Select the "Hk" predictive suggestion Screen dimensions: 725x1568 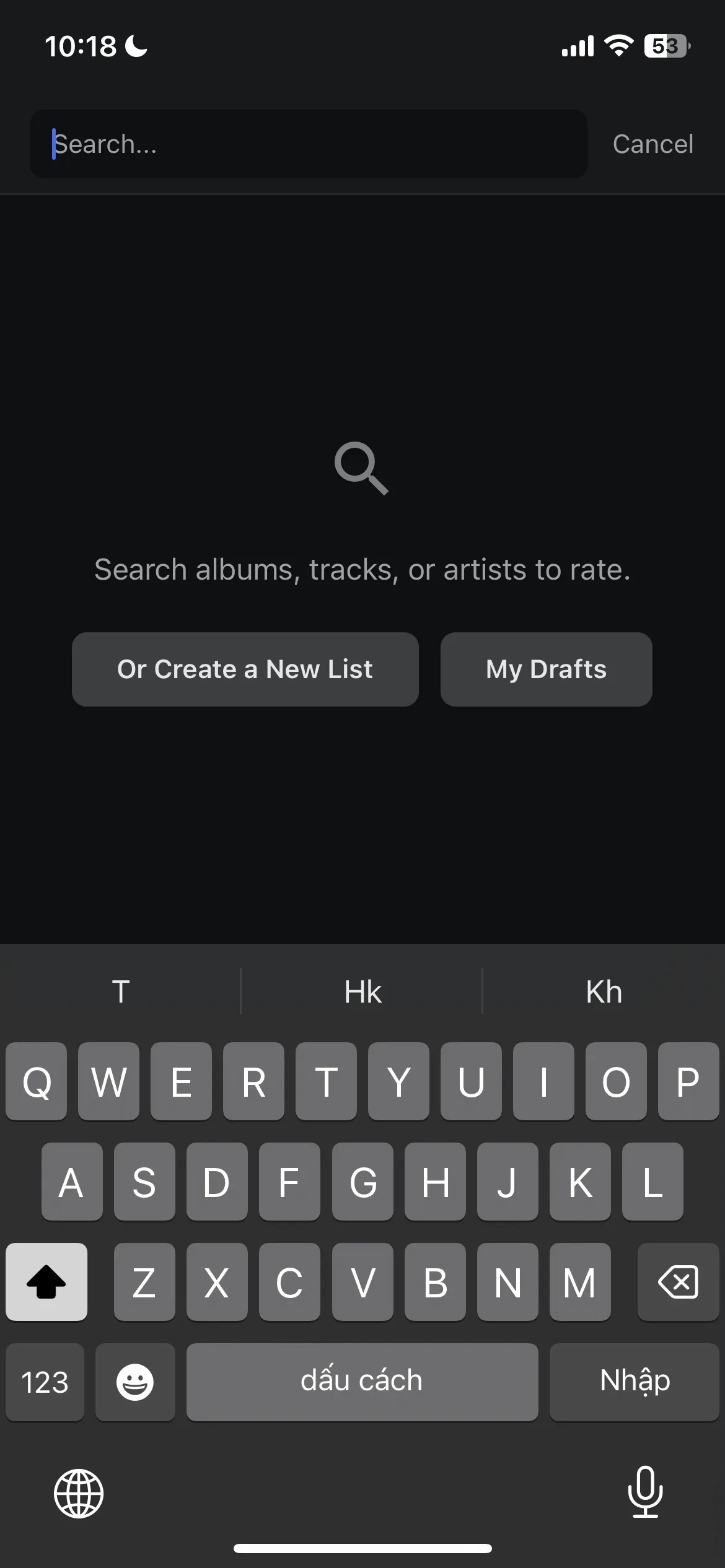pos(361,991)
